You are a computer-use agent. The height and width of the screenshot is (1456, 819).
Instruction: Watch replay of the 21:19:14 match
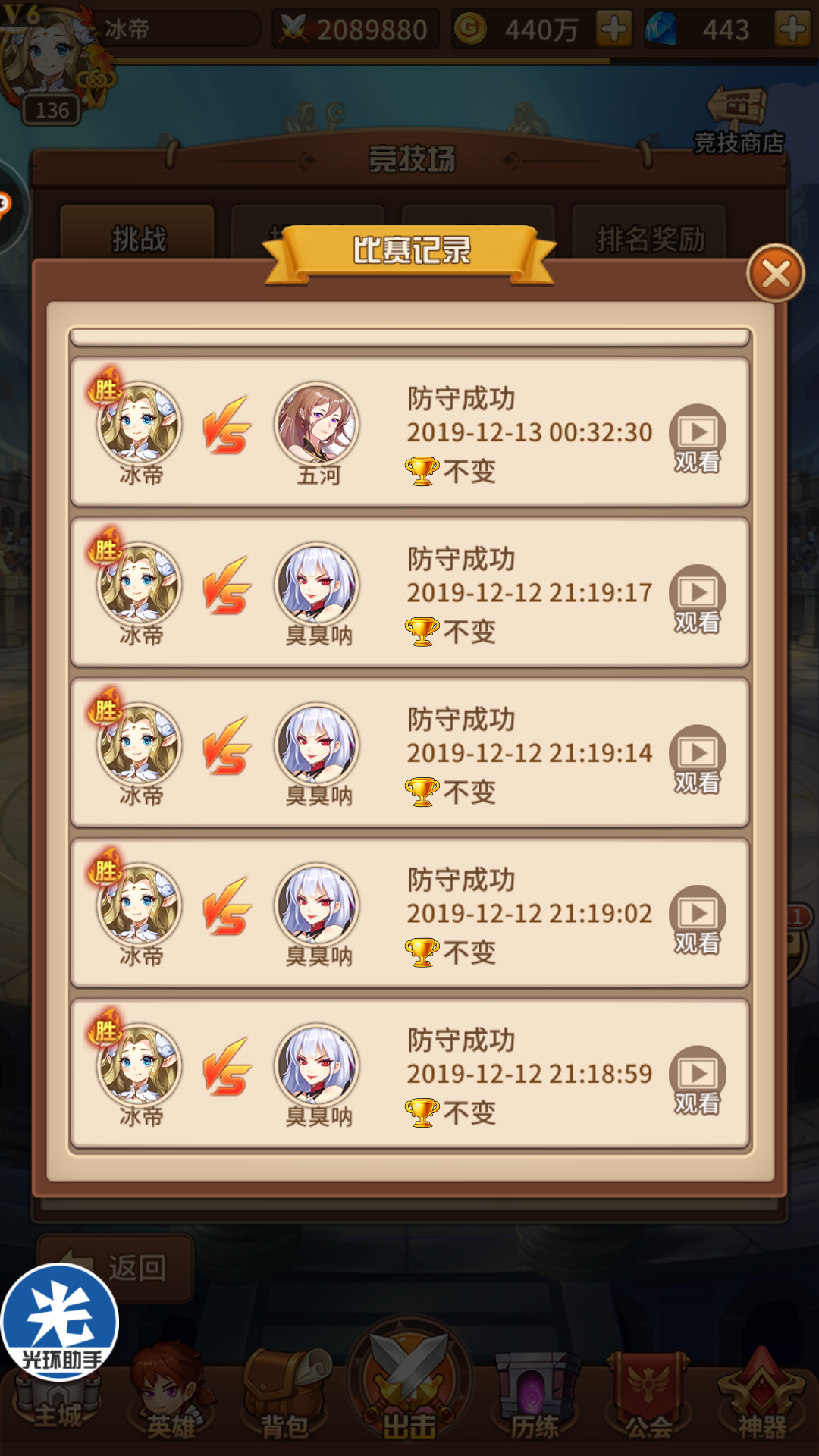(697, 760)
